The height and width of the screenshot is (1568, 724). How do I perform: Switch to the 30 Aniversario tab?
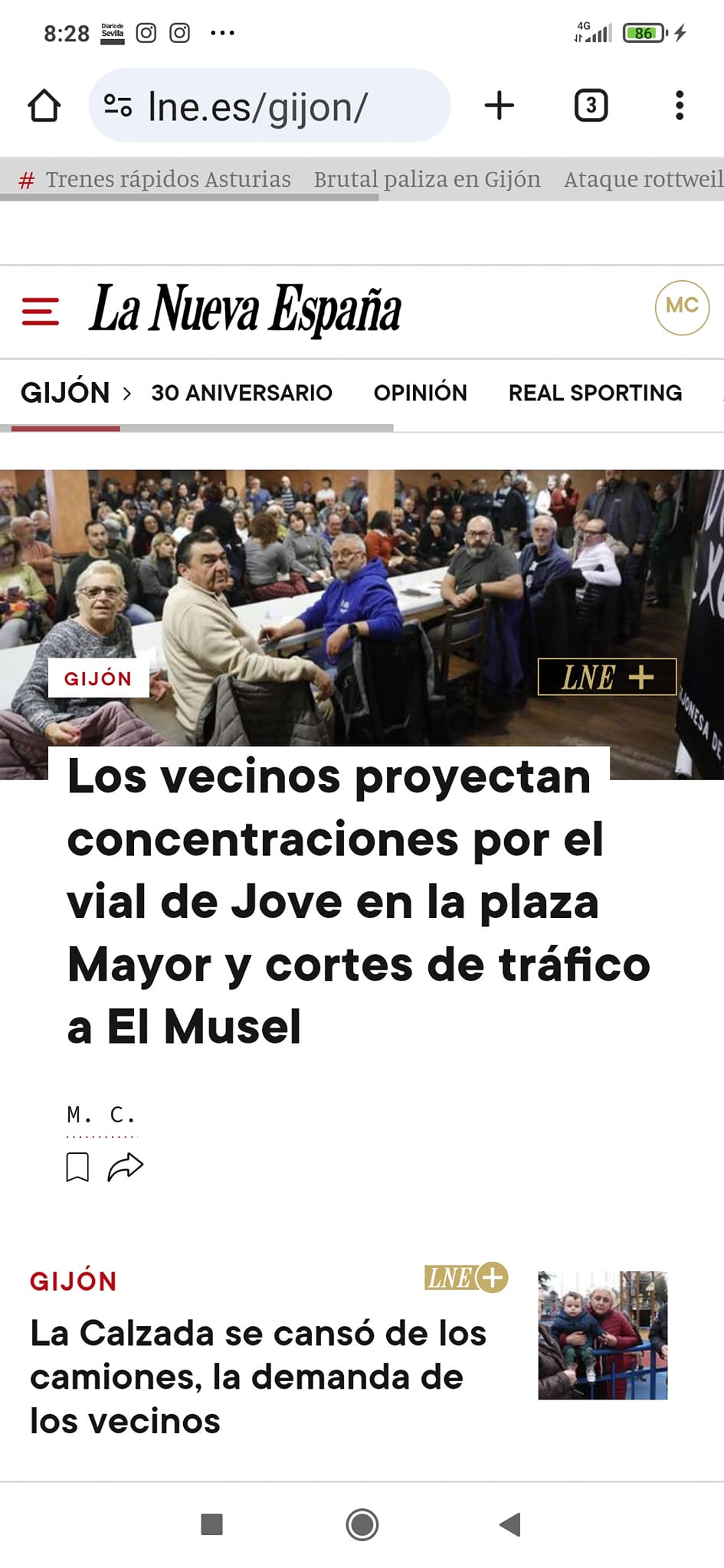pos(241,393)
